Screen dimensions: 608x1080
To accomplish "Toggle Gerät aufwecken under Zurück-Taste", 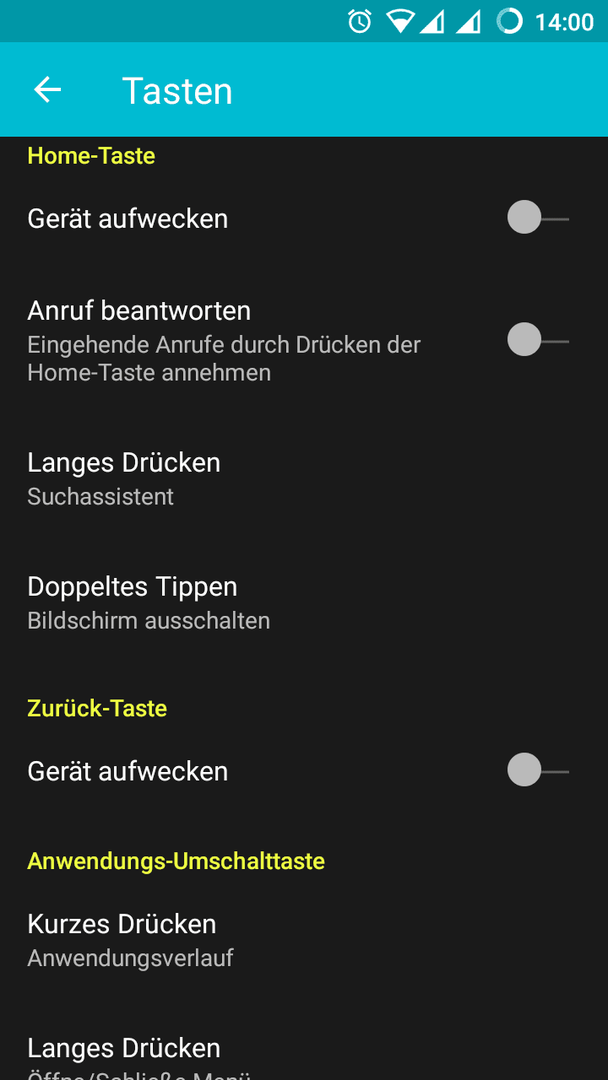I will [x=538, y=771].
